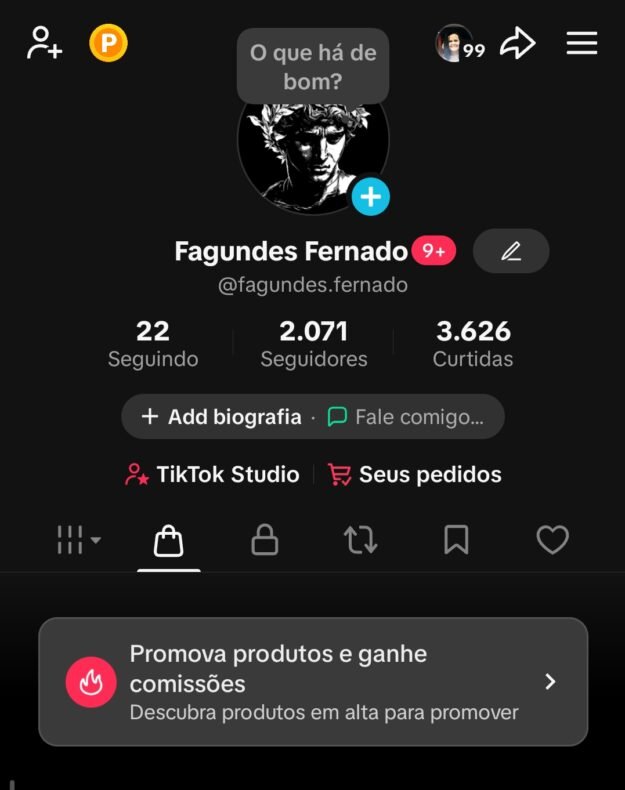Tap the 'O que há de bom?' bubble
This screenshot has height=790, width=625.
(x=313, y=66)
